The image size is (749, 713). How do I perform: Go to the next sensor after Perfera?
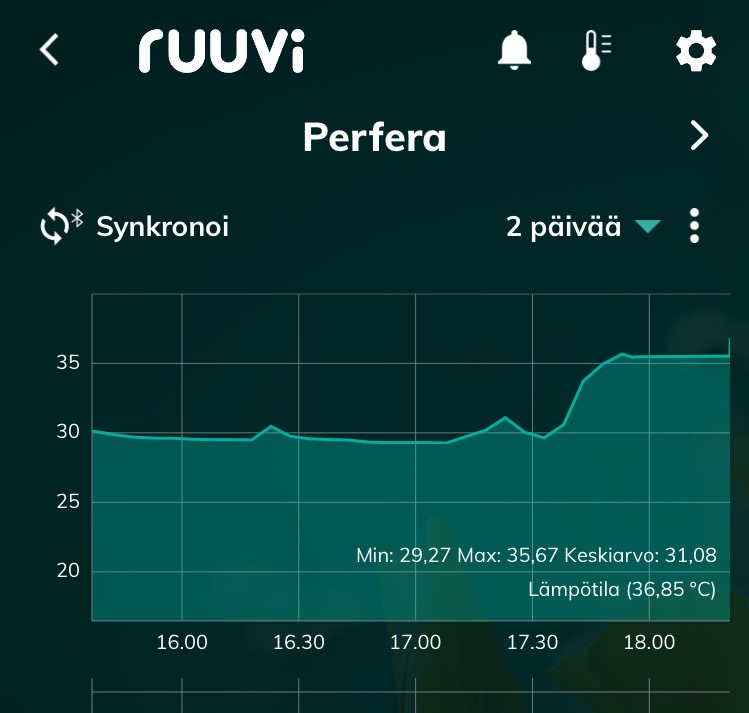699,136
